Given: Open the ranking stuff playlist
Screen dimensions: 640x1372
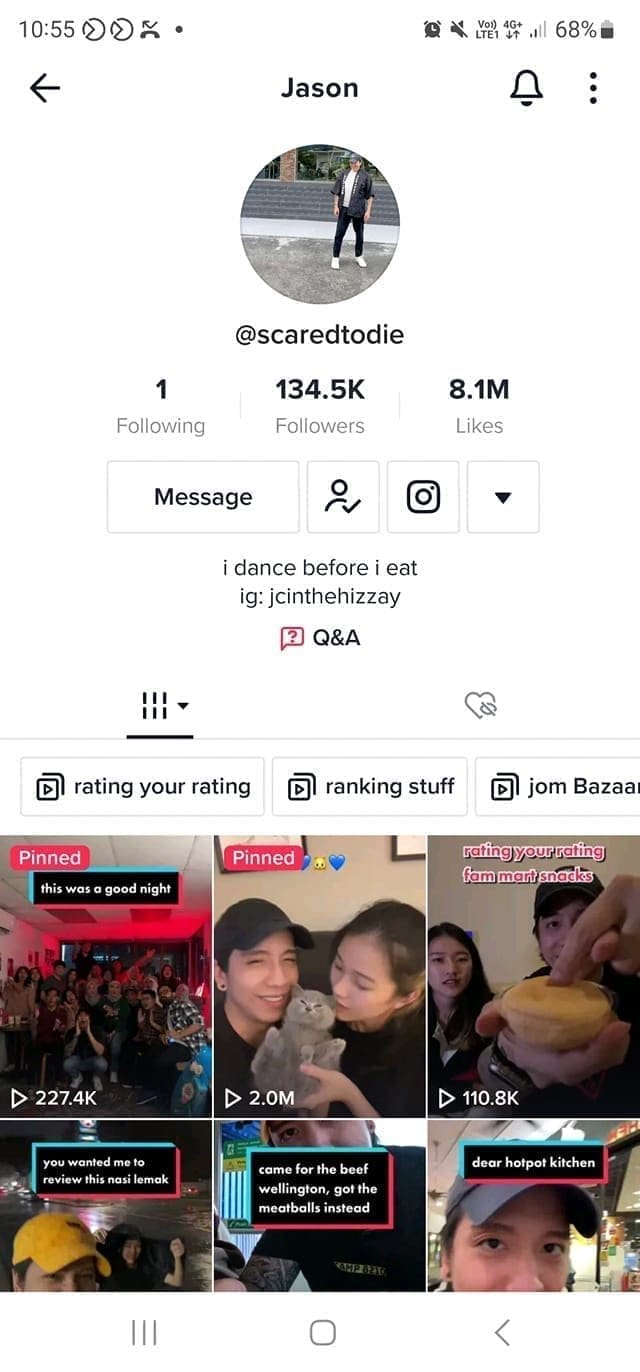Looking at the screenshot, I should [372, 787].
